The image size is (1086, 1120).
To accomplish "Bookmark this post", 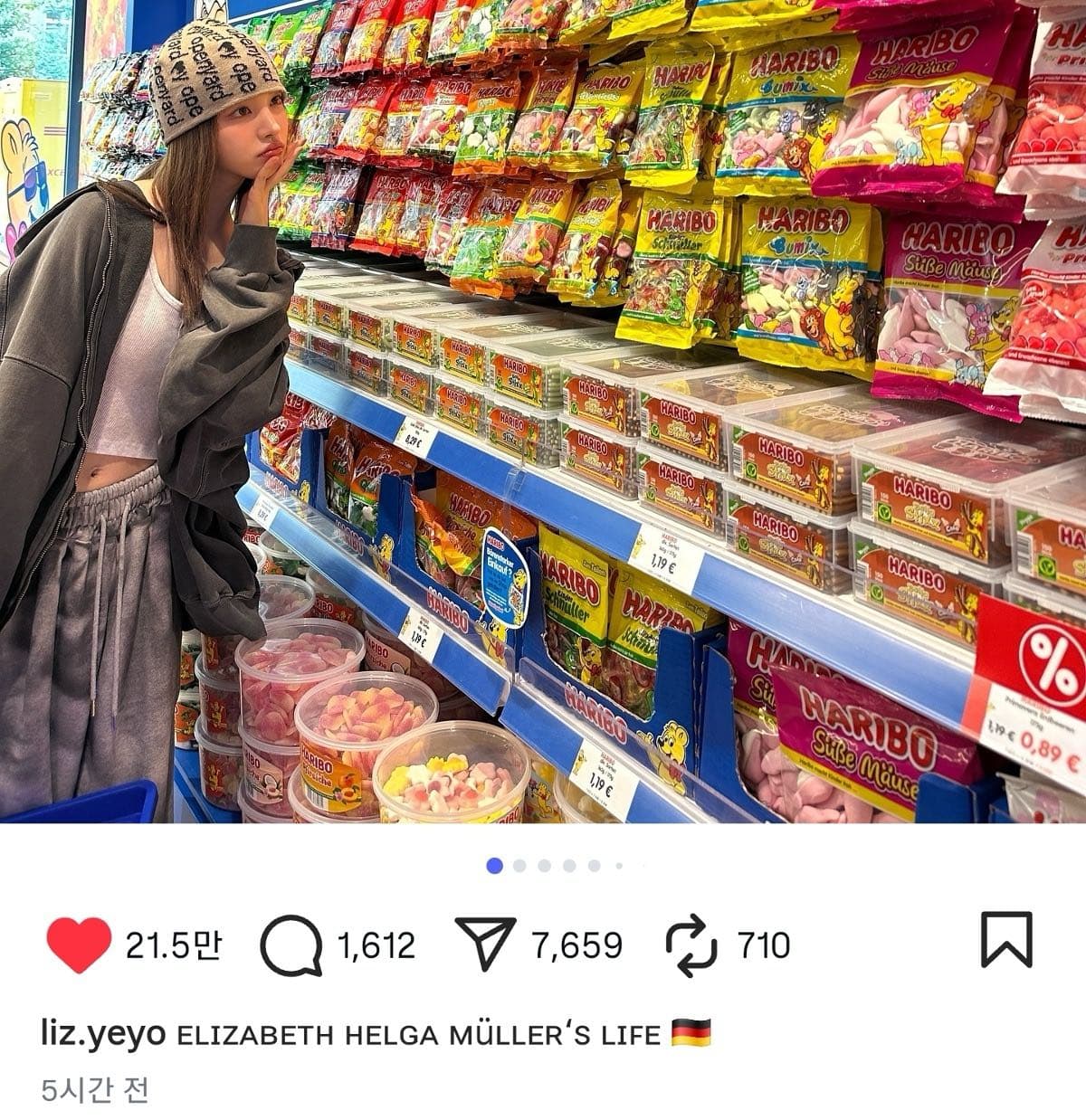I will 1006,940.
